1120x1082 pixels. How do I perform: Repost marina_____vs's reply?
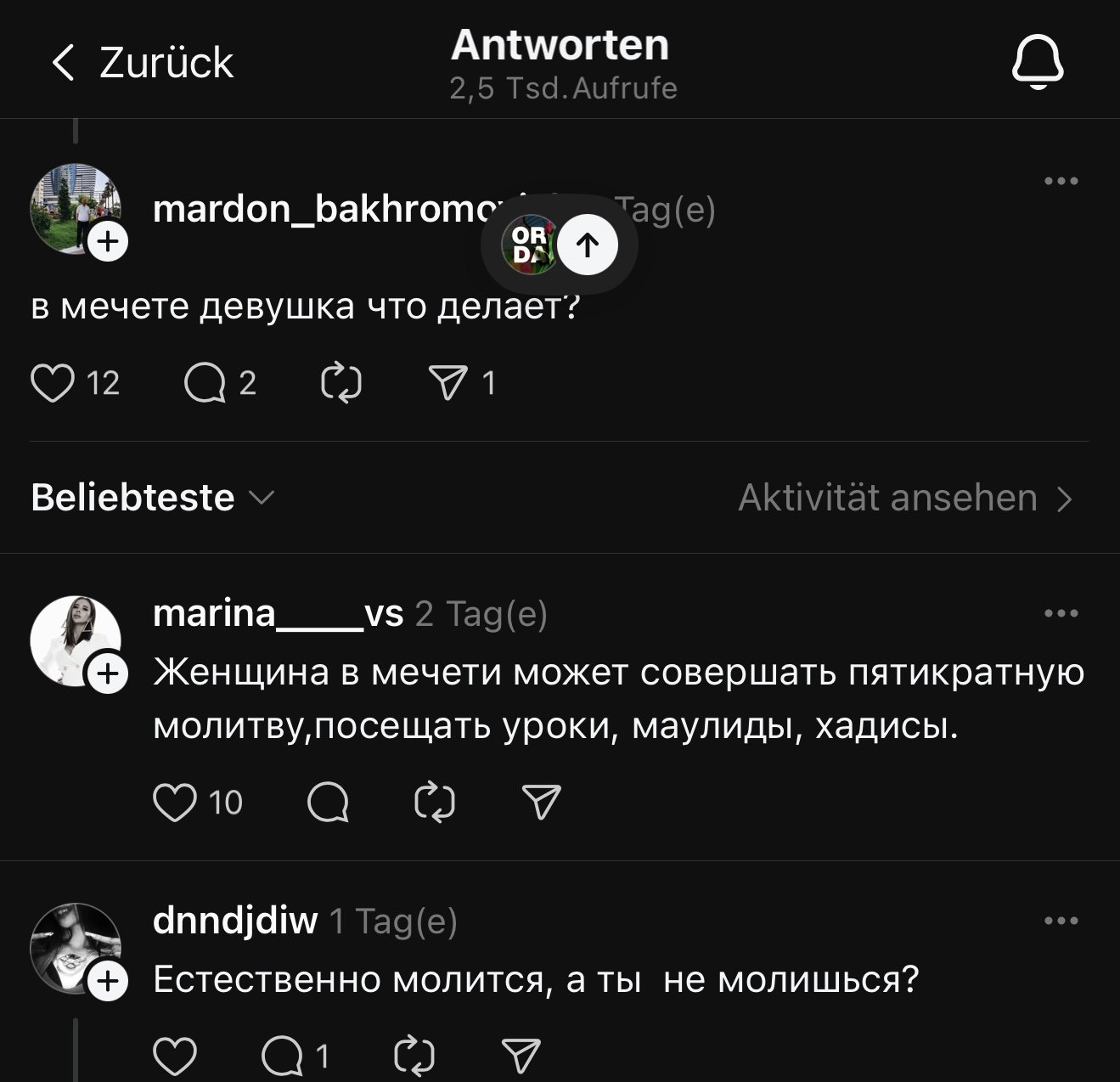coord(435,802)
